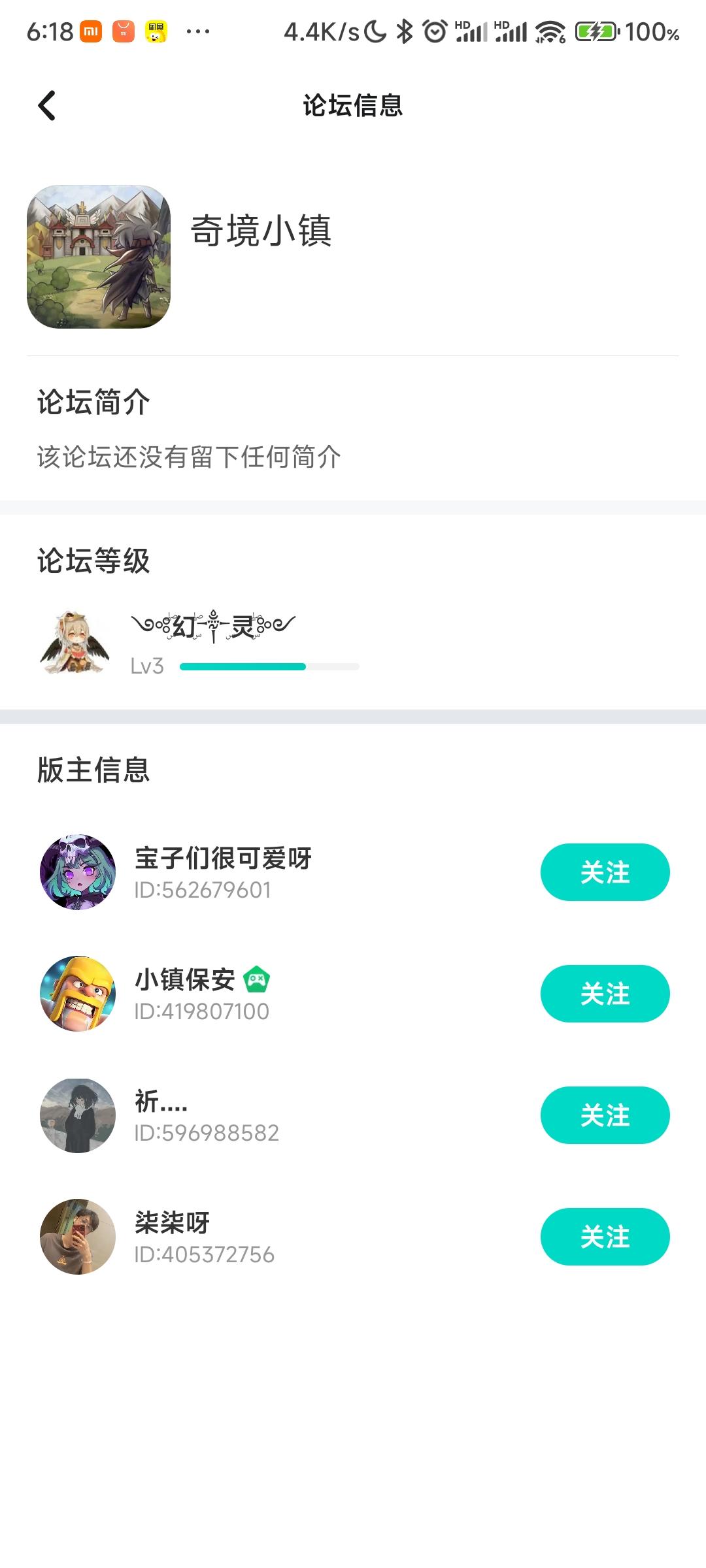Follow the moderator 小镇保安
Image resolution: width=706 pixels, height=1568 pixels.
pos(604,994)
